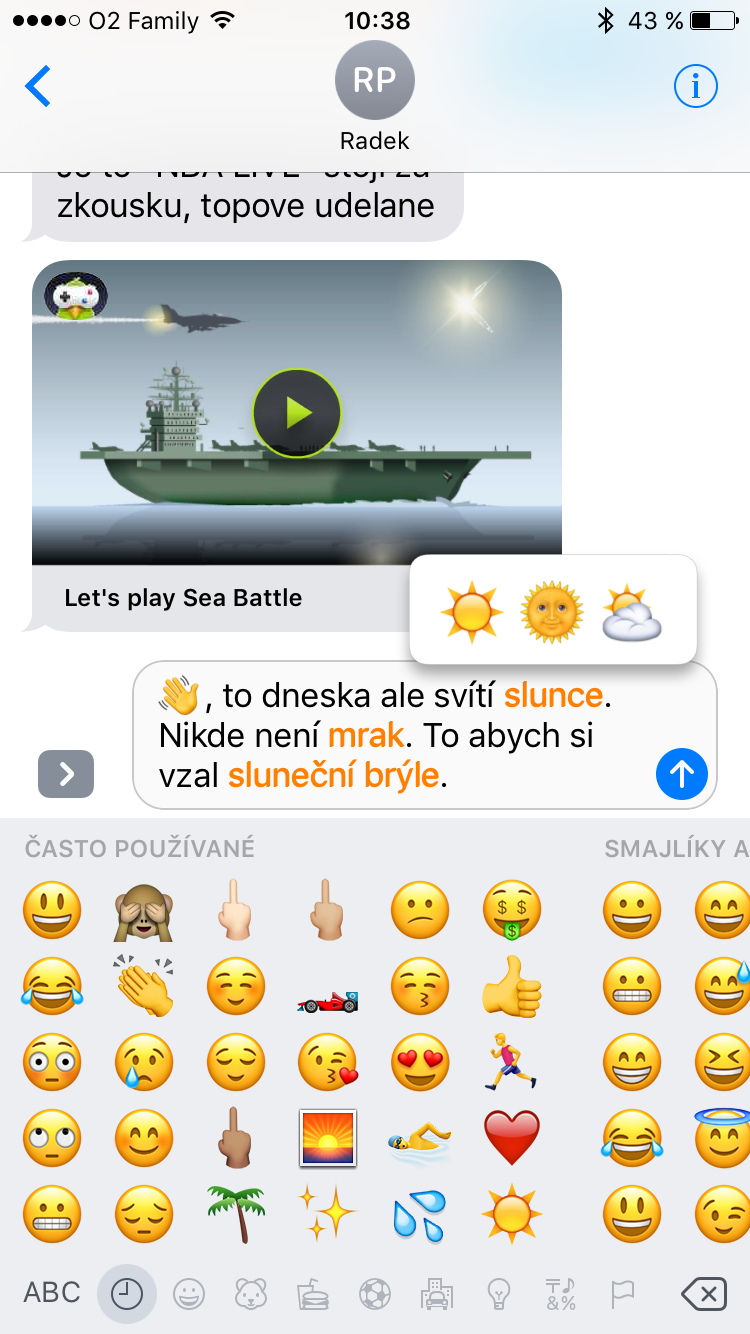This screenshot has height=1334, width=750.
Task: Choose the sun with face emoji suggestion
Action: [551, 612]
